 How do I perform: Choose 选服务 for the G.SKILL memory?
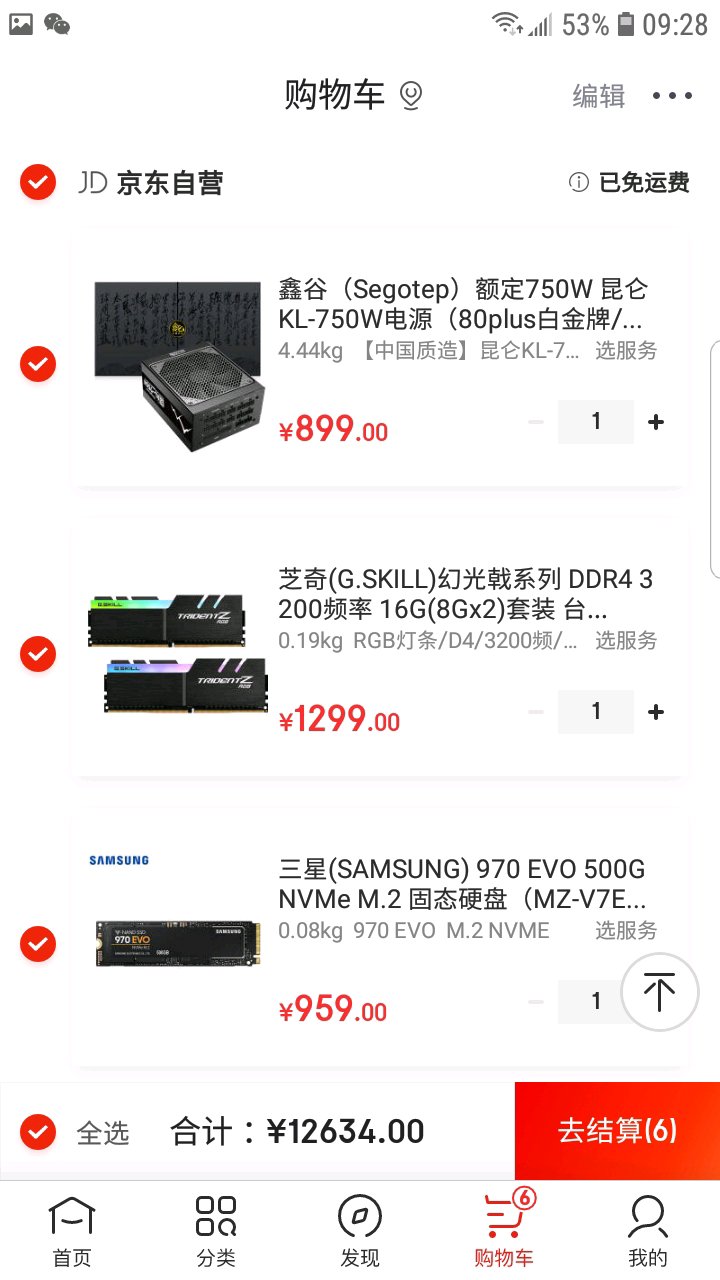(x=626, y=640)
